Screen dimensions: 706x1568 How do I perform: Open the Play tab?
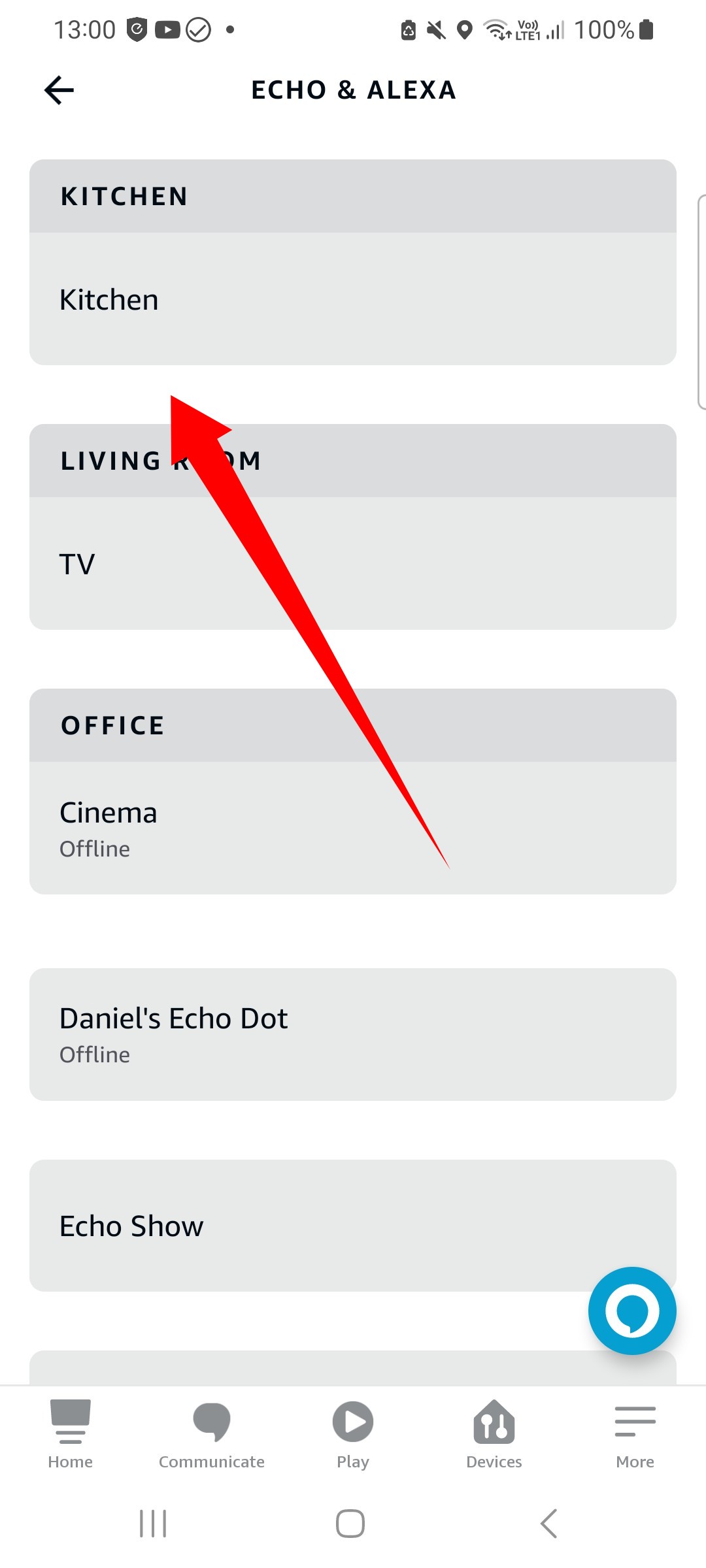click(353, 1434)
